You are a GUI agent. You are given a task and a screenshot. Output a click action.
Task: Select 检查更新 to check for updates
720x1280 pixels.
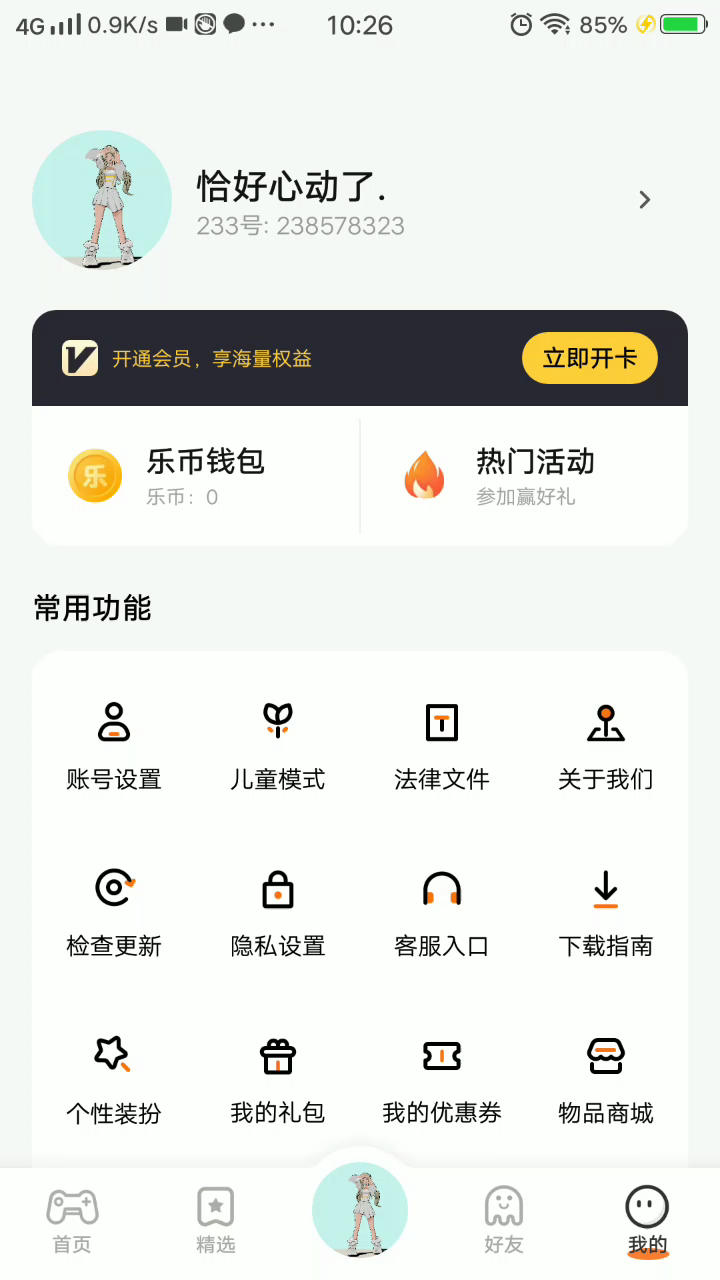tap(114, 912)
